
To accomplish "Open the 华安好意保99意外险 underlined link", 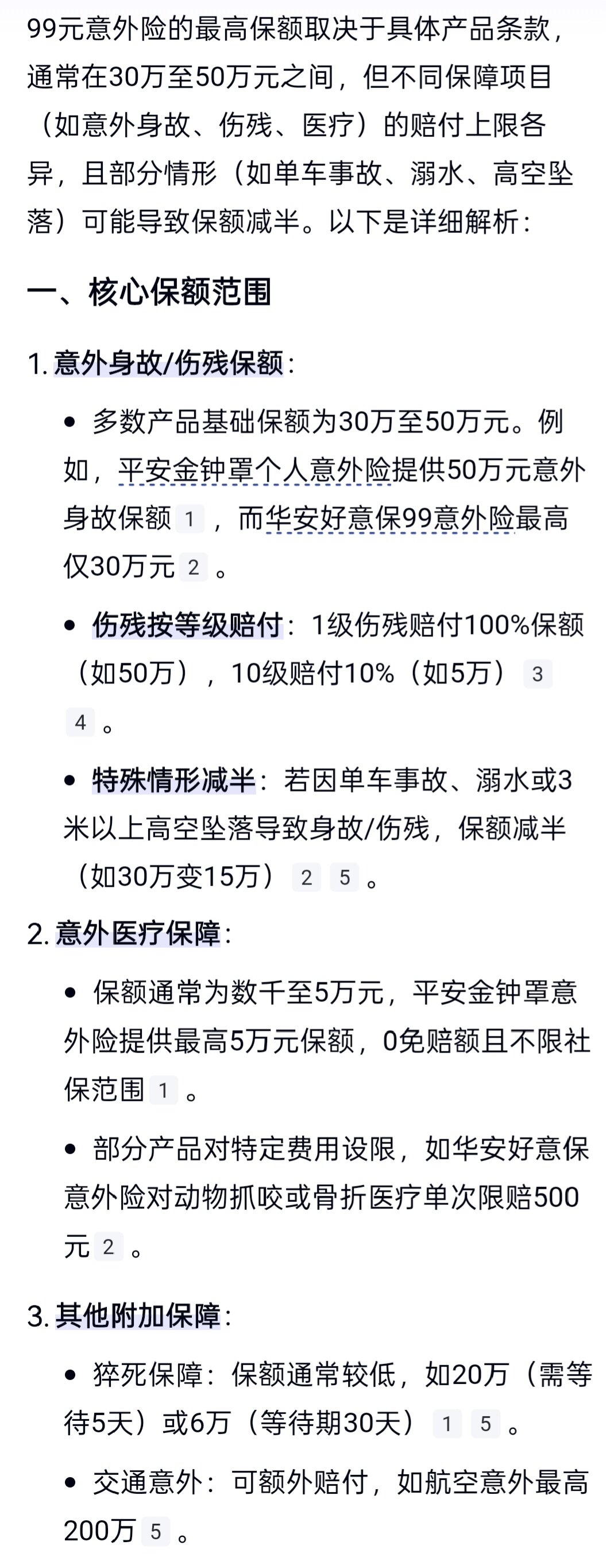I will coord(389,519).
